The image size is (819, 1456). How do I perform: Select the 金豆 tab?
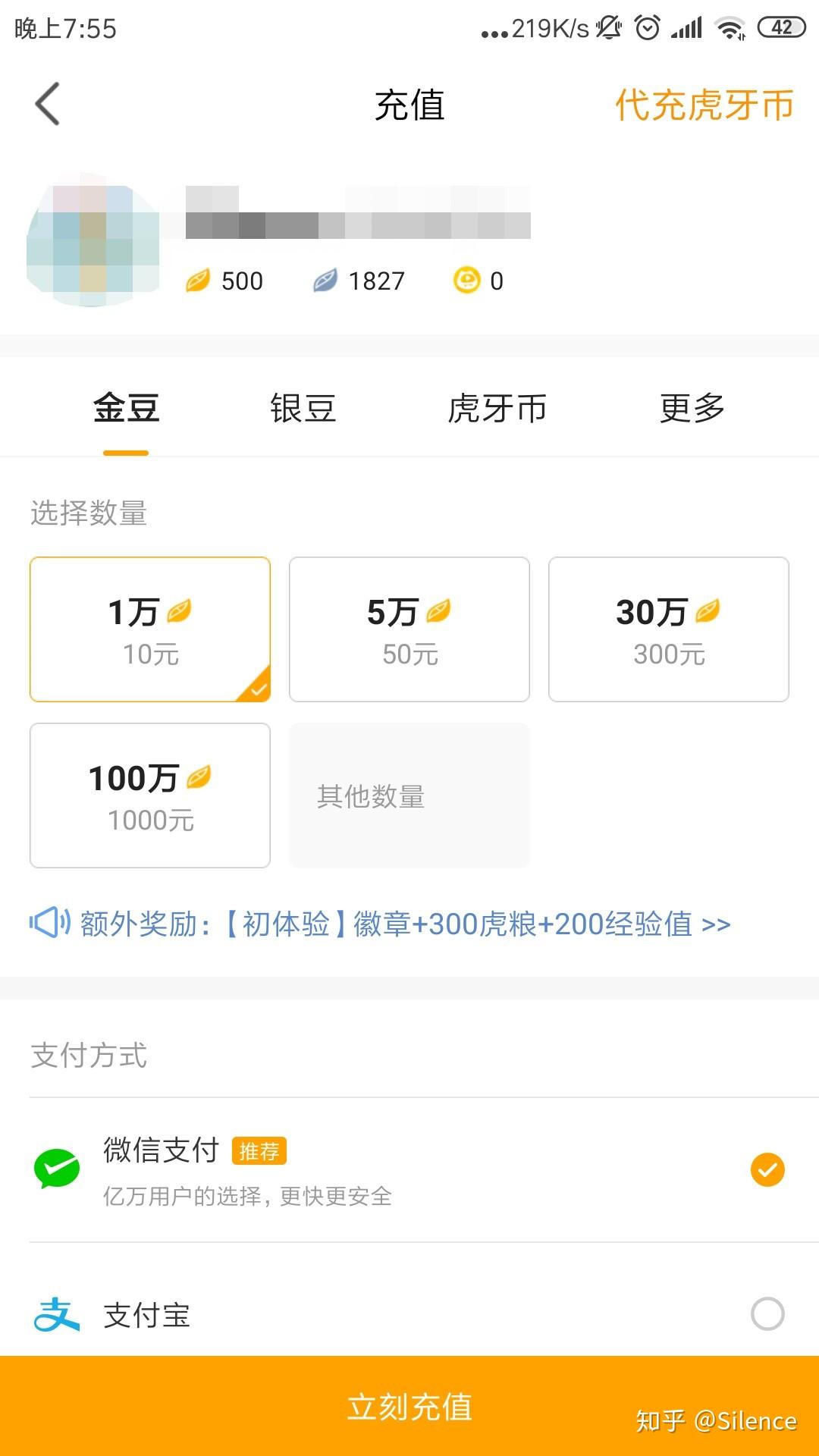coord(126,408)
